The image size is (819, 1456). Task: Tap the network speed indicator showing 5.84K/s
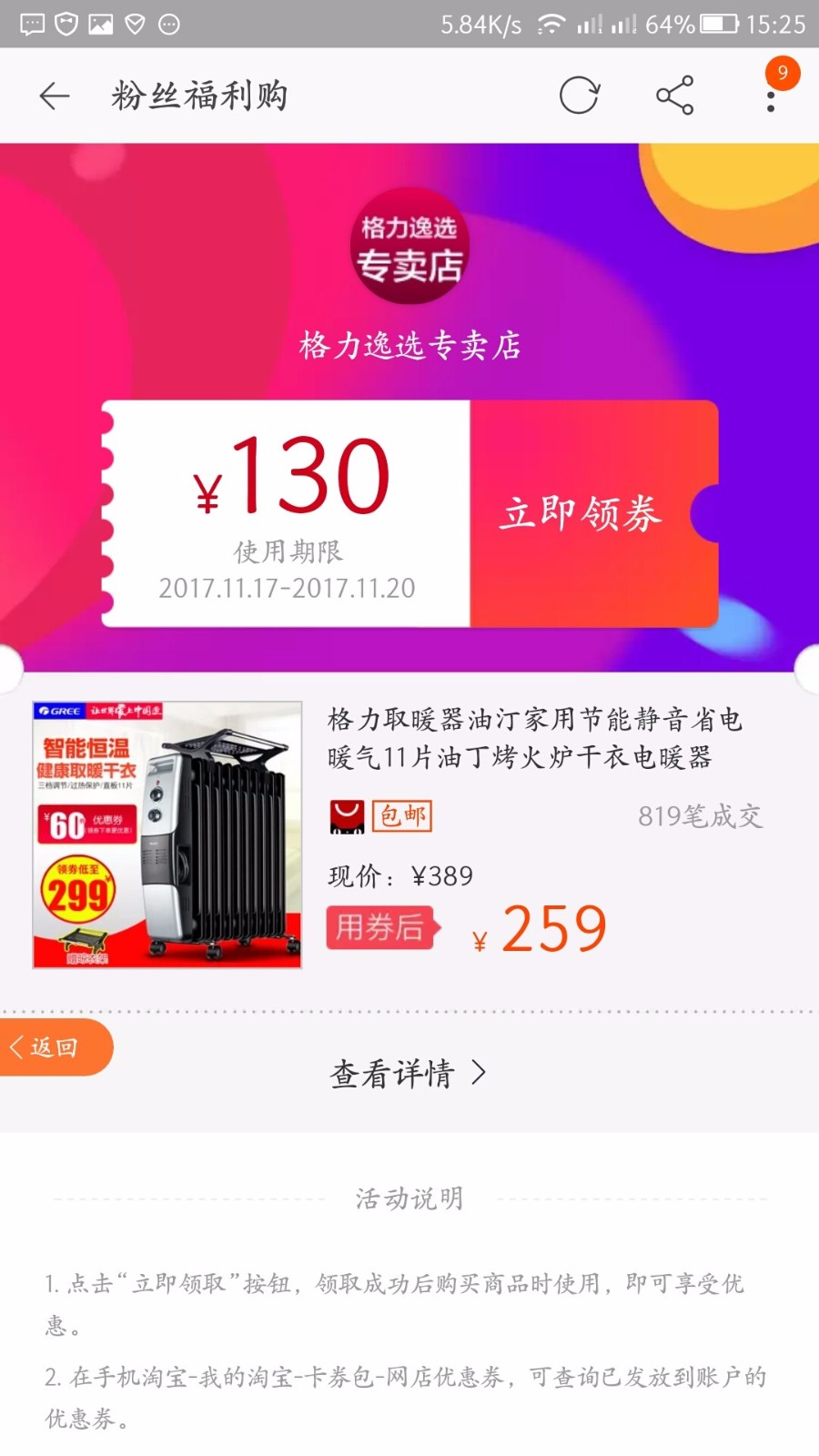pyautogui.click(x=479, y=23)
